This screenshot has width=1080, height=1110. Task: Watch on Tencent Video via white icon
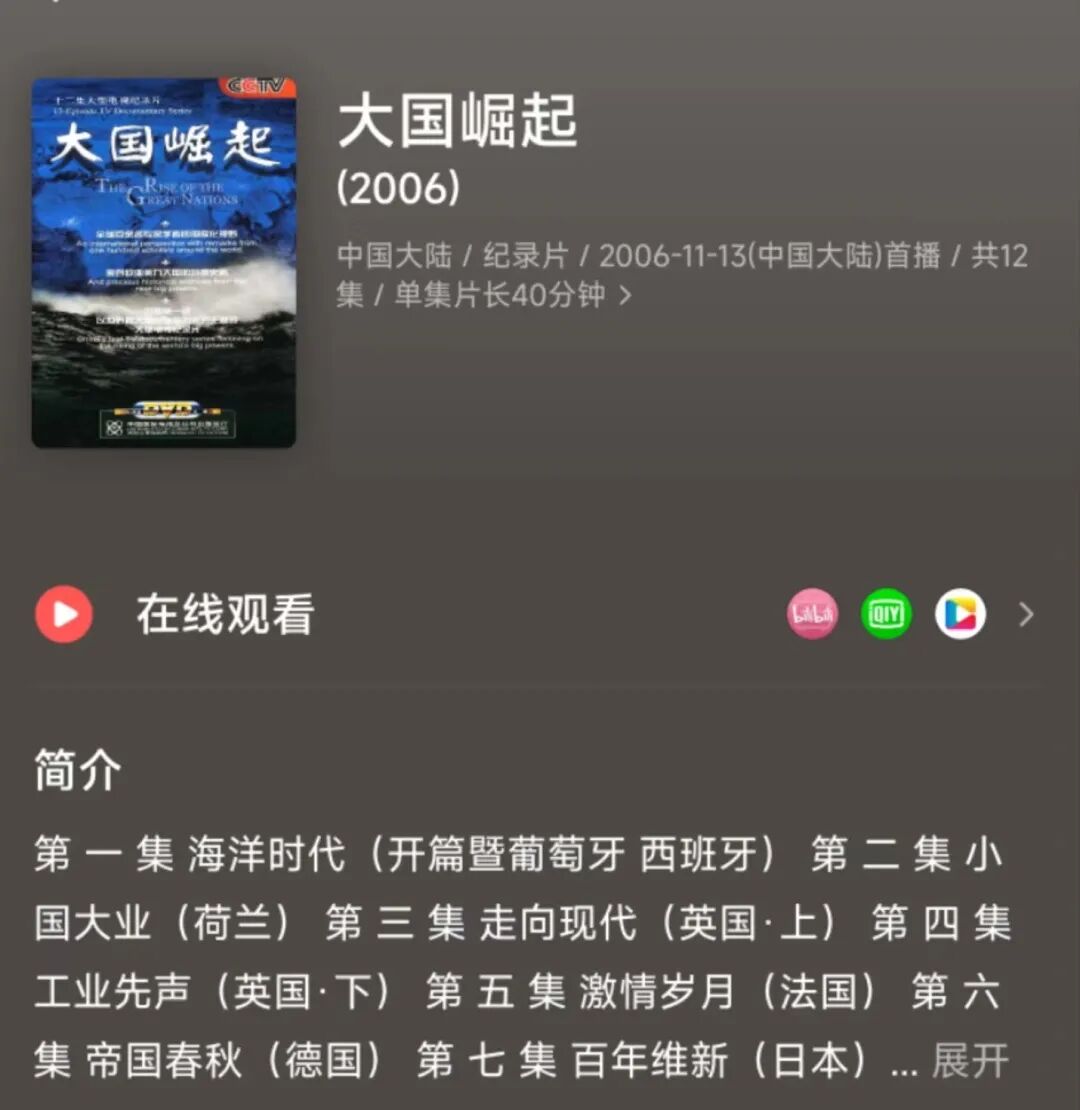click(x=960, y=614)
